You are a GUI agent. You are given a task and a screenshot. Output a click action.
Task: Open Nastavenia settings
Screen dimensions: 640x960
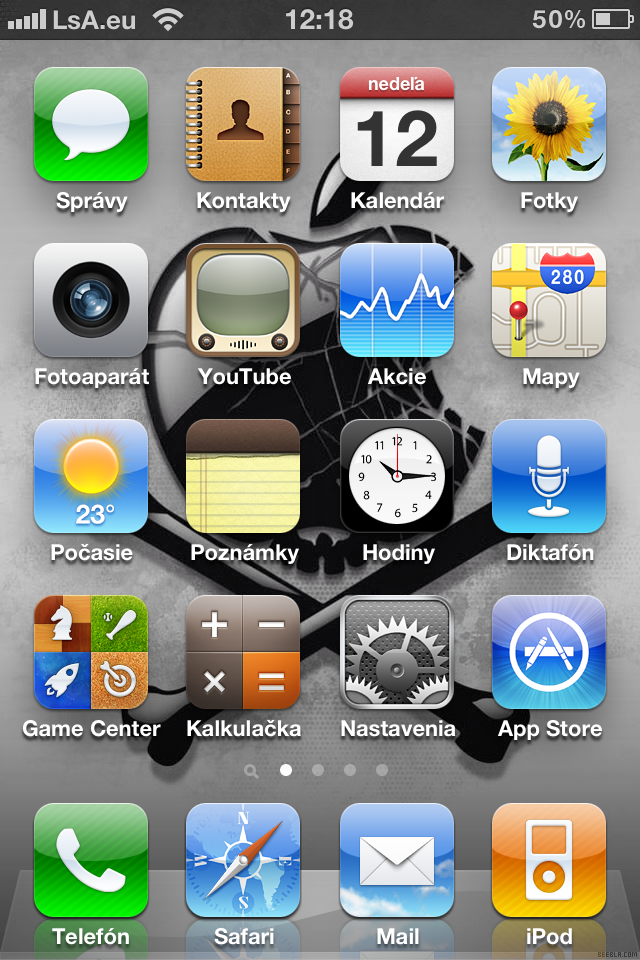[397, 652]
